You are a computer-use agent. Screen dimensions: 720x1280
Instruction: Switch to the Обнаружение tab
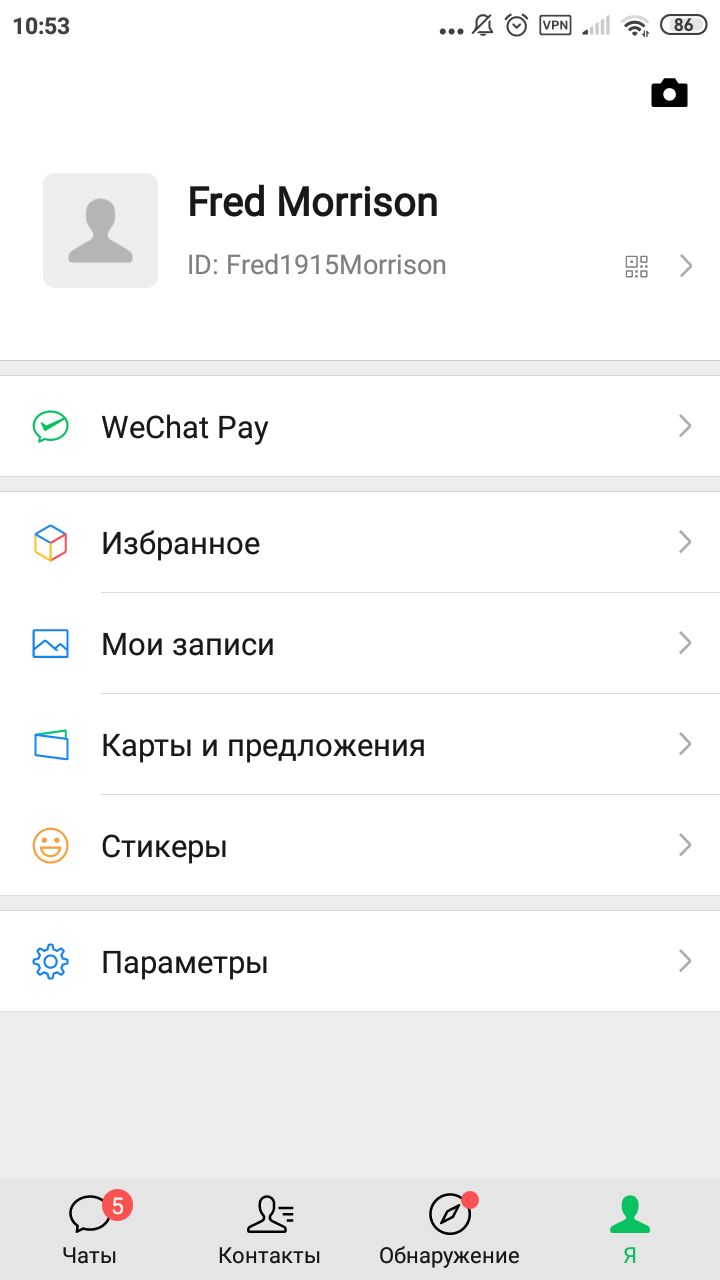[x=450, y=1229]
